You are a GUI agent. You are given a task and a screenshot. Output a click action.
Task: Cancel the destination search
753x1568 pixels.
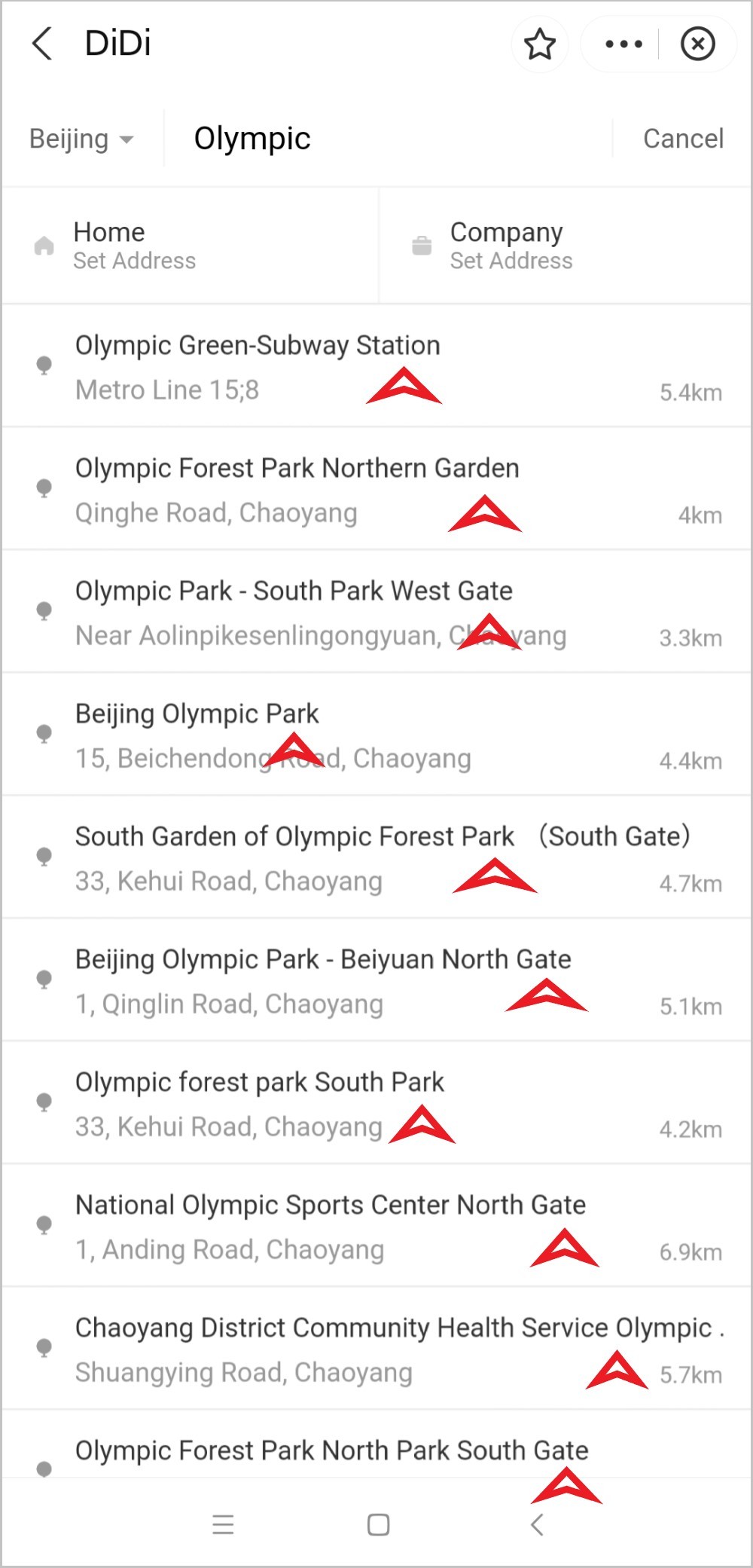coord(683,139)
